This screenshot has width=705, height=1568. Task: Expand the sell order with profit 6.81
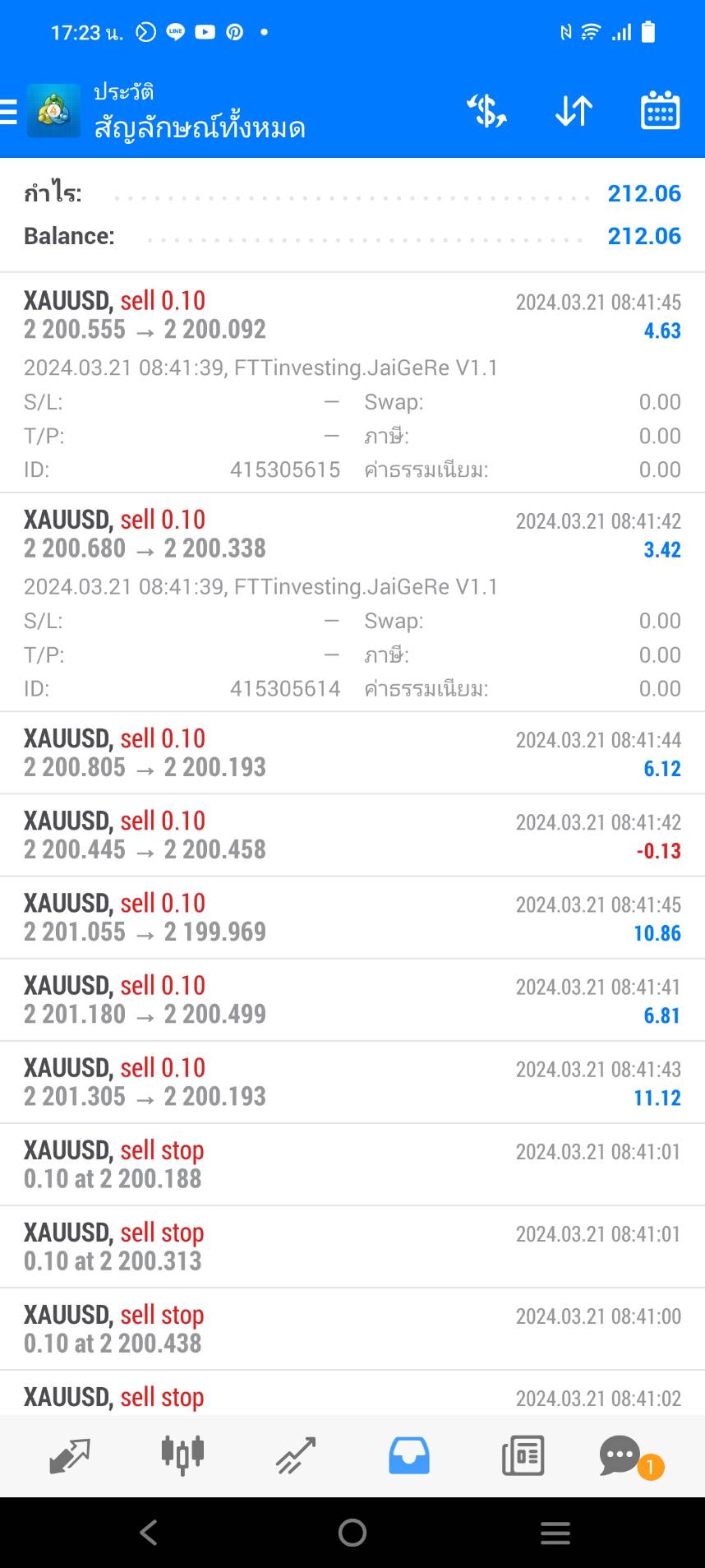(352, 999)
